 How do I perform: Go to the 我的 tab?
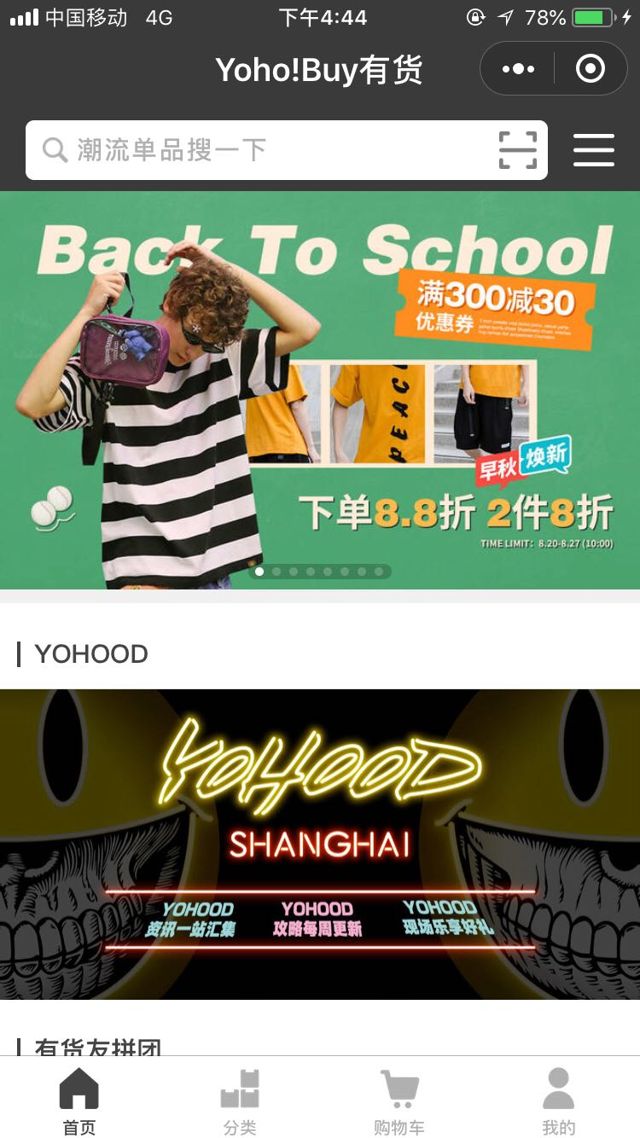tap(558, 1100)
